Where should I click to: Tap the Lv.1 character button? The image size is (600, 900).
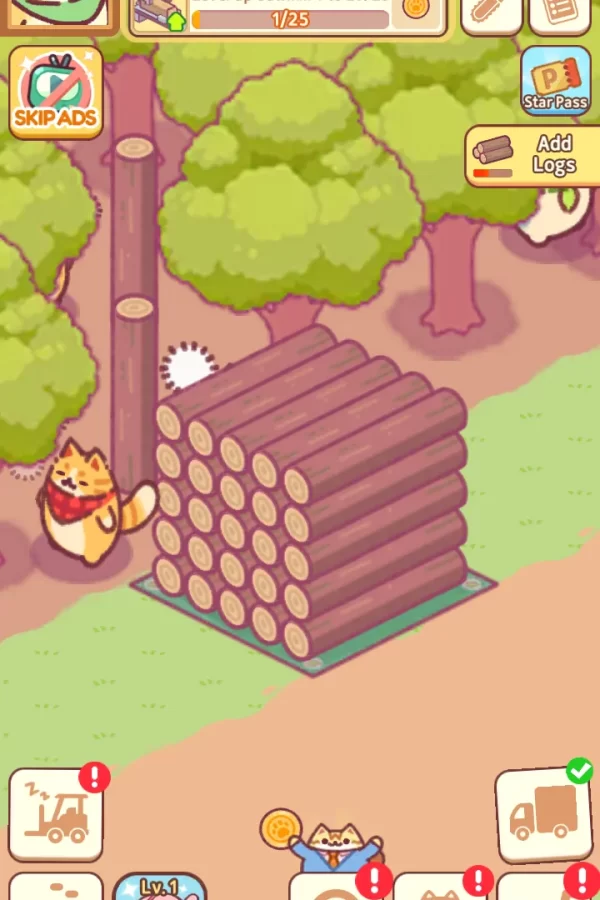coord(159,887)
